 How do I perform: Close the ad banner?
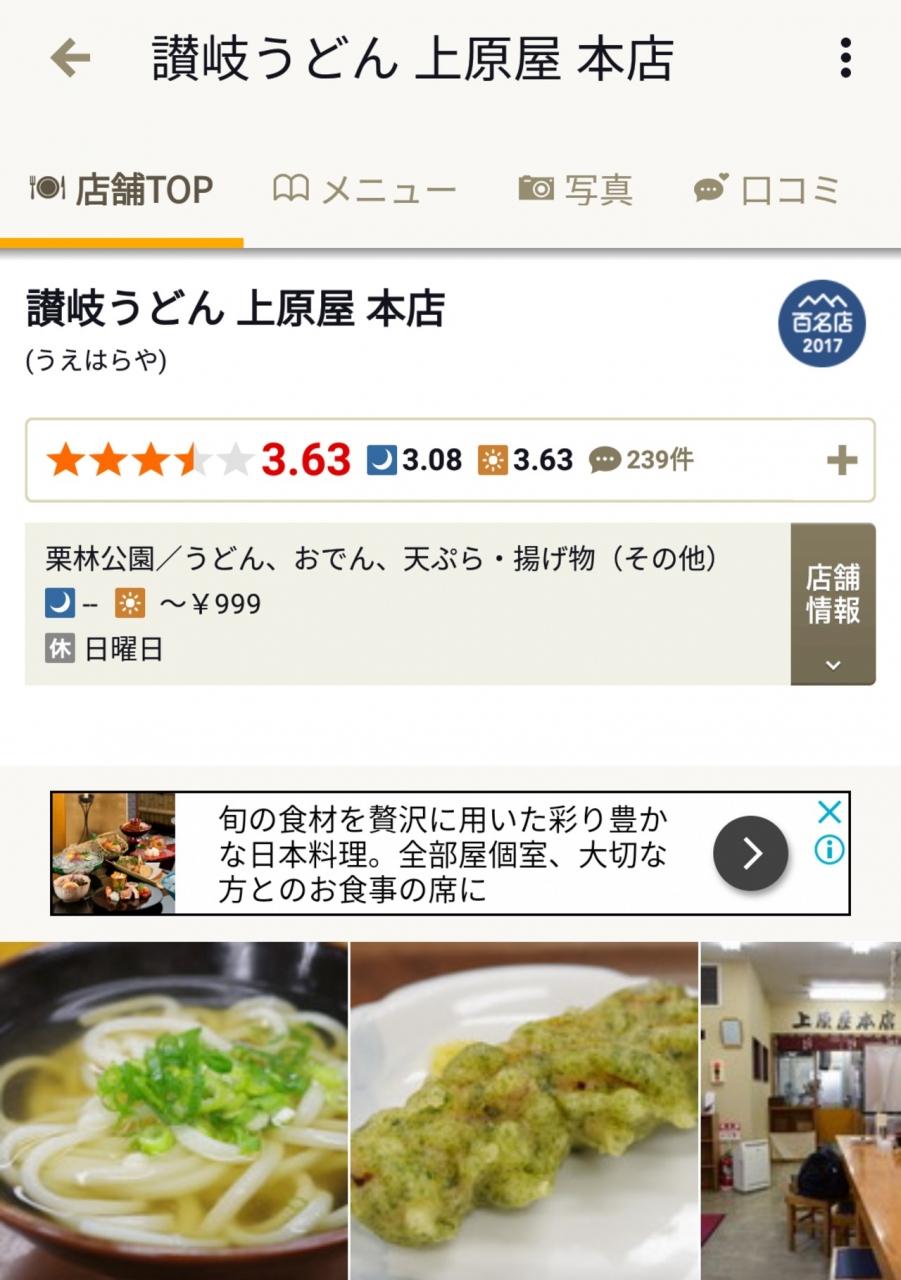pos(829,812)
